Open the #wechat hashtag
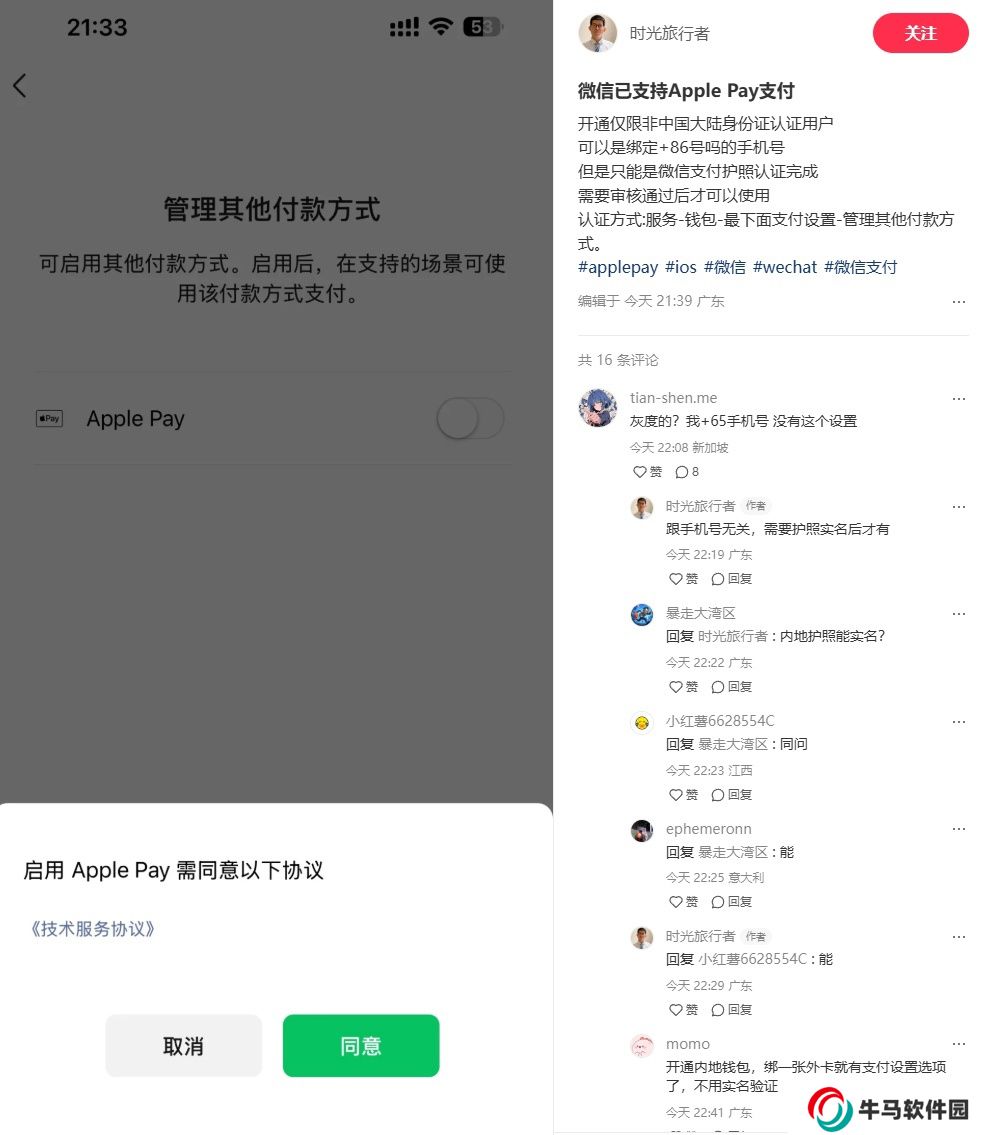988x1135 pixels. click(x=784, y=267)
